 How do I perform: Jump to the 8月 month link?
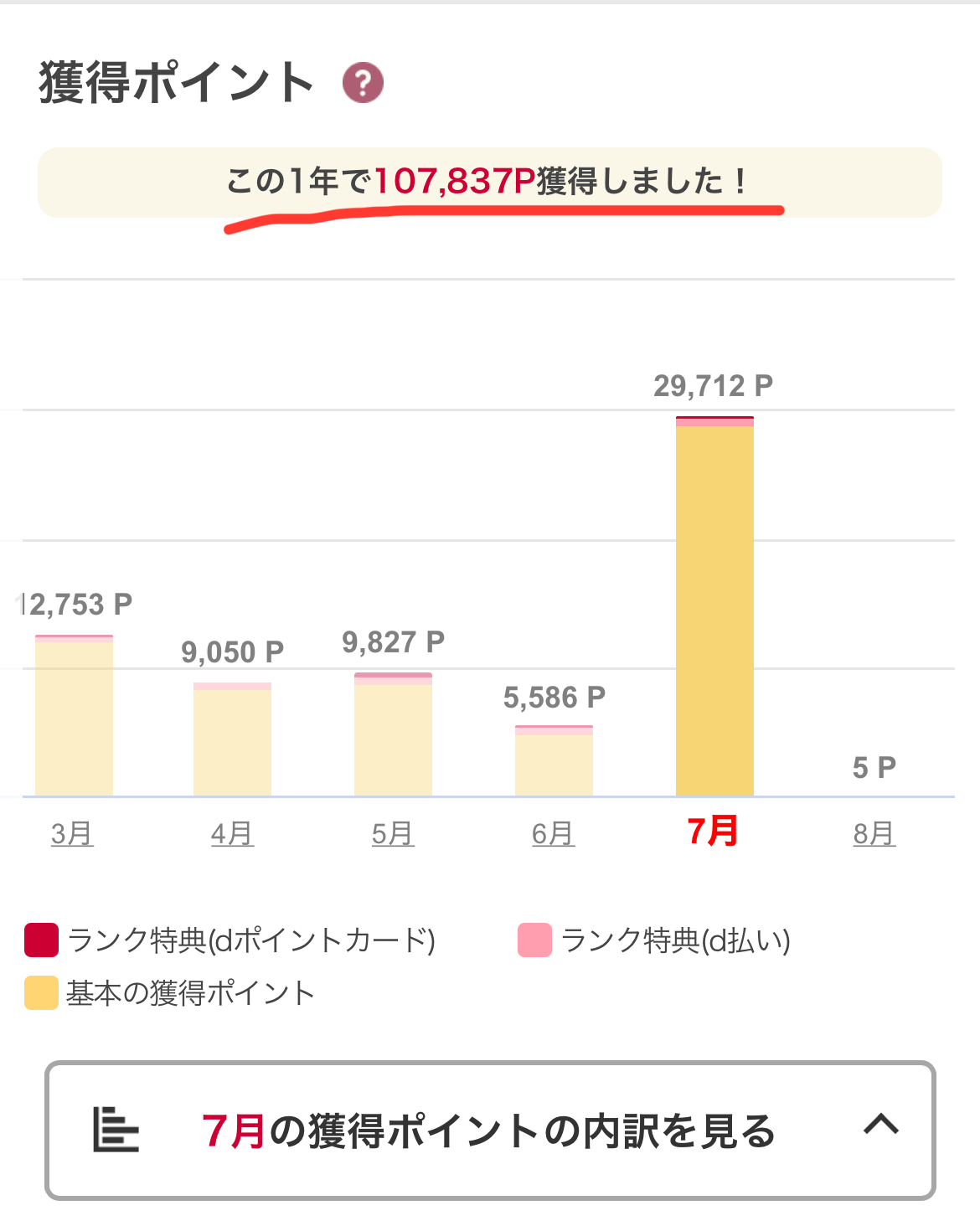(x=874, y=833)
